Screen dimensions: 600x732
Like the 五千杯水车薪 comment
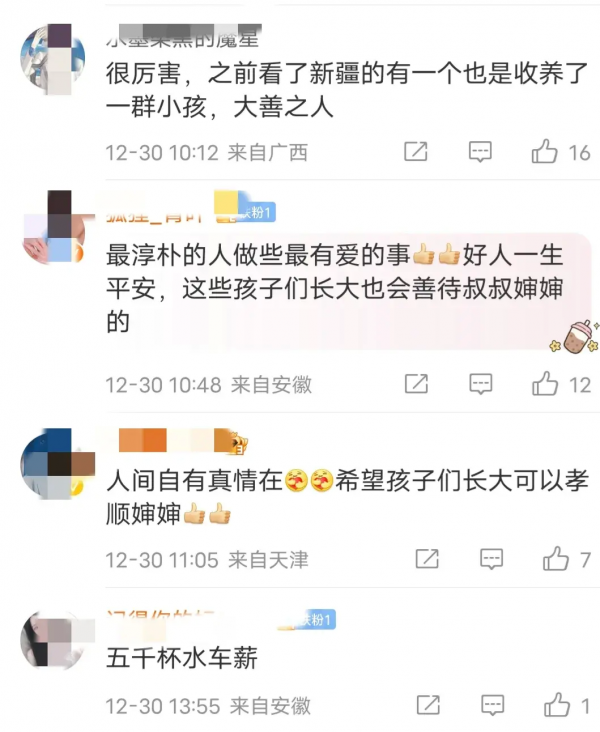[x=556, y=705]
